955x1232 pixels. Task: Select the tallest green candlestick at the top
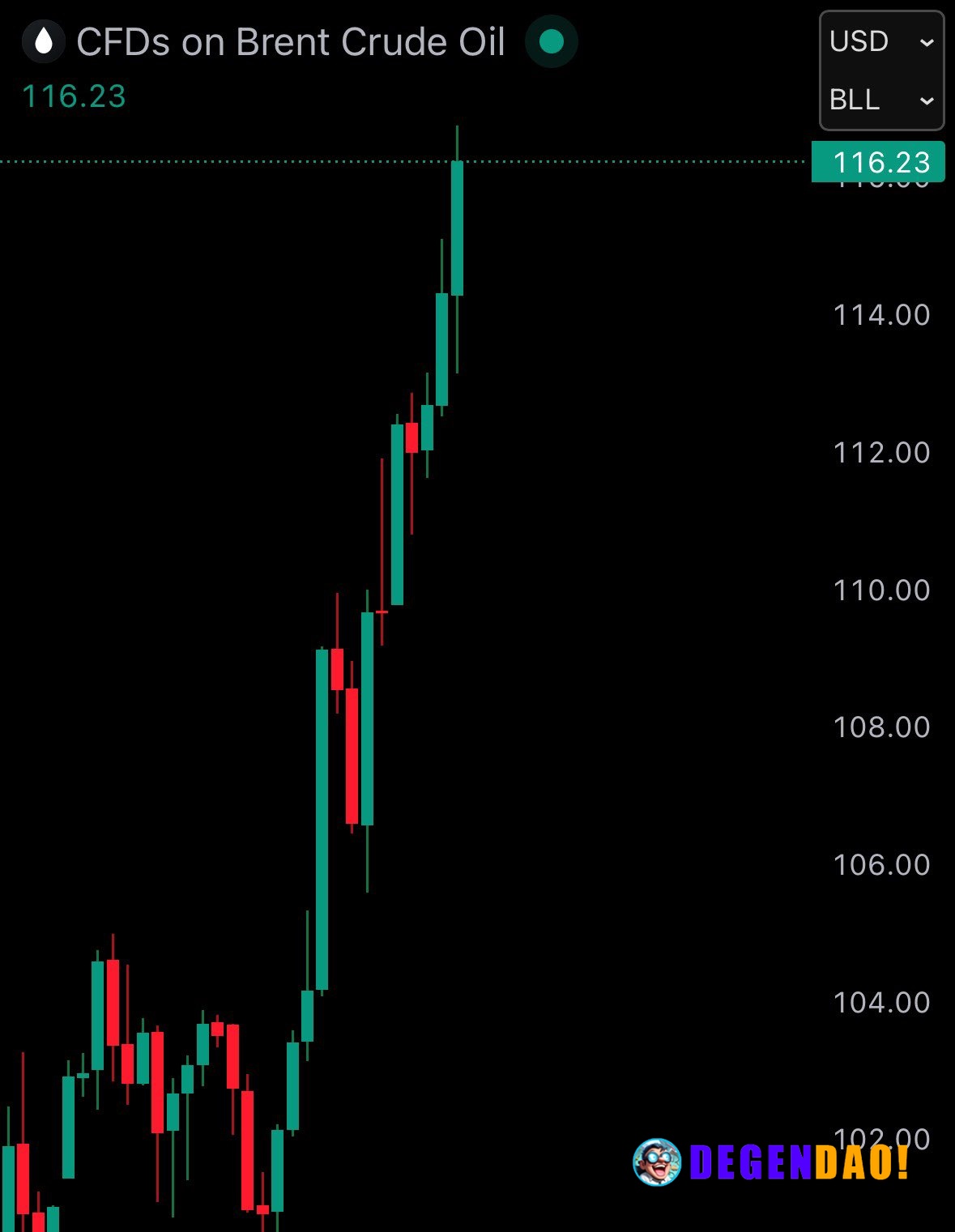[457, 227]
